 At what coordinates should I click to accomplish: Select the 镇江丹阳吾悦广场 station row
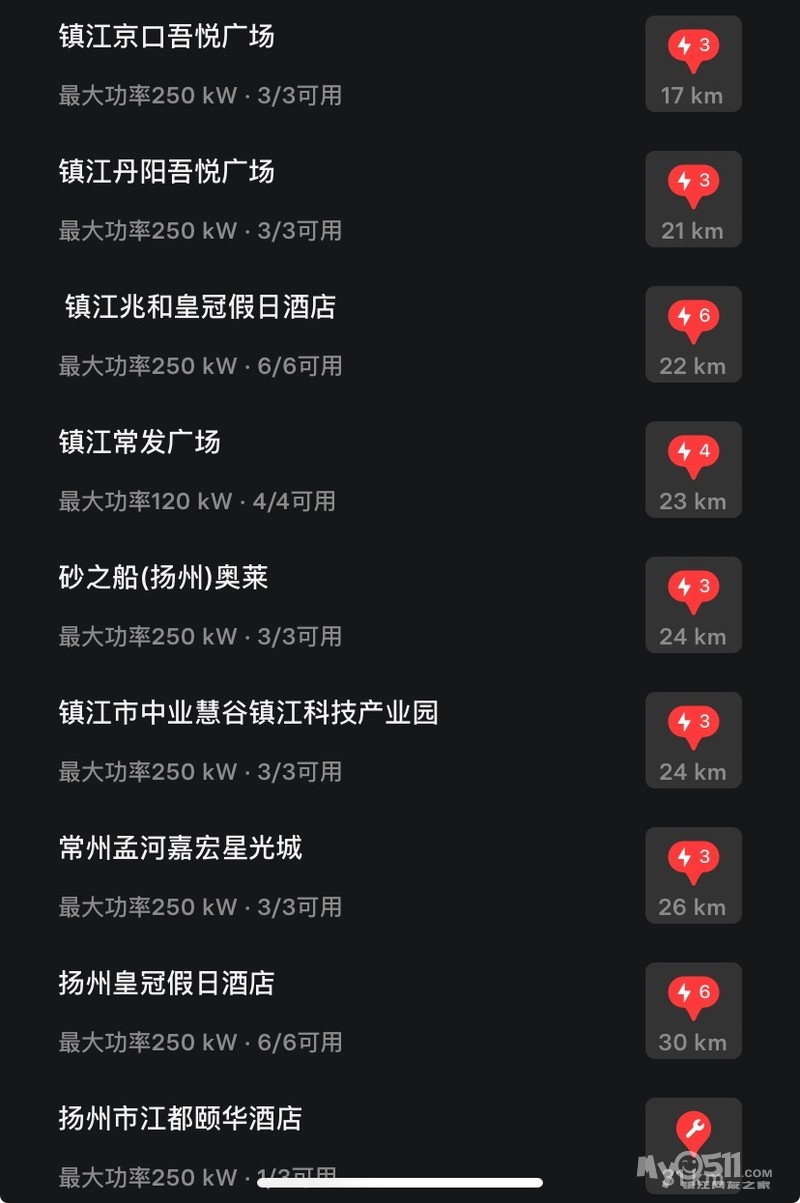pyautogui.click(x=166, y=172)
